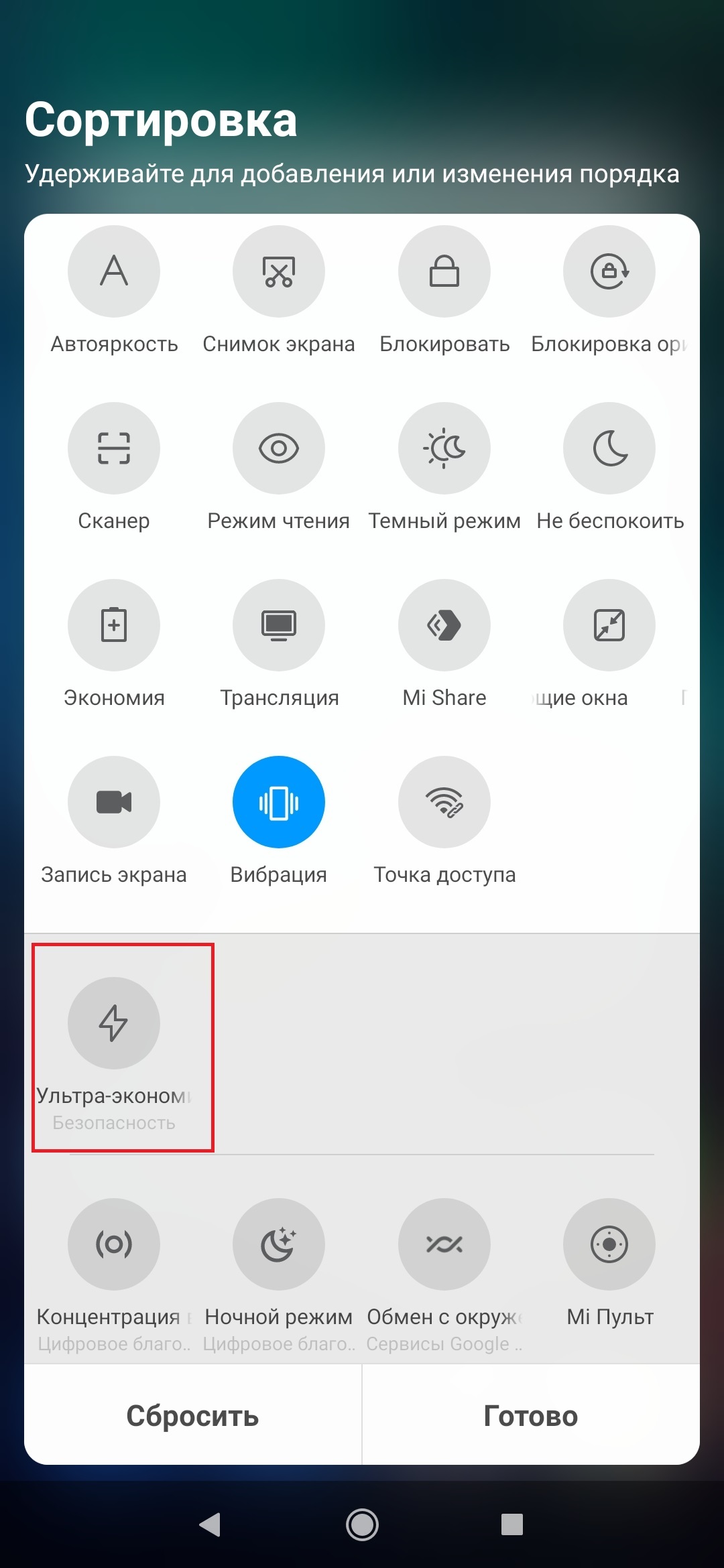Select the Запись экрана tile

coord(114,802)
